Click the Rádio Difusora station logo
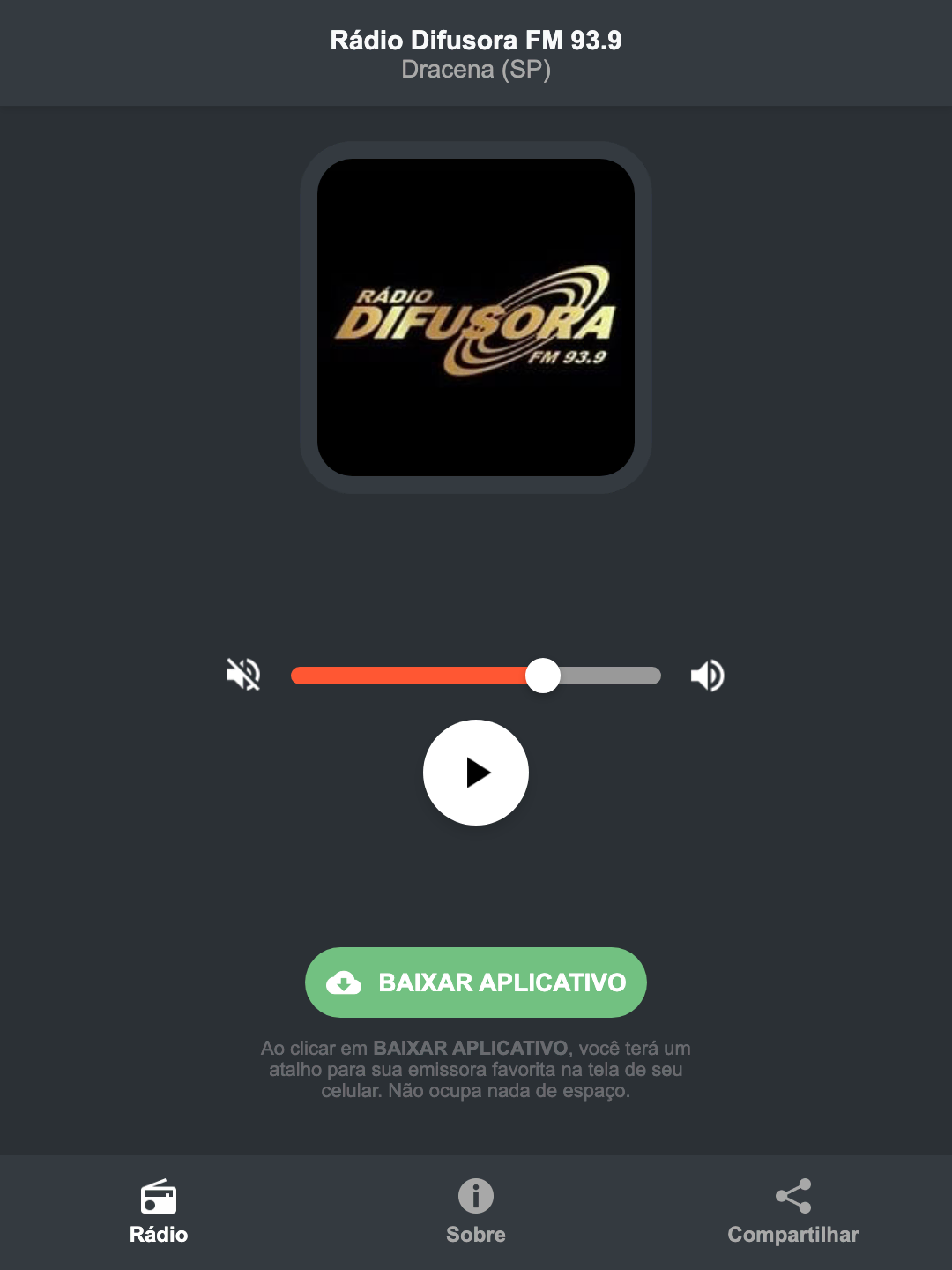 coord(475,317)
